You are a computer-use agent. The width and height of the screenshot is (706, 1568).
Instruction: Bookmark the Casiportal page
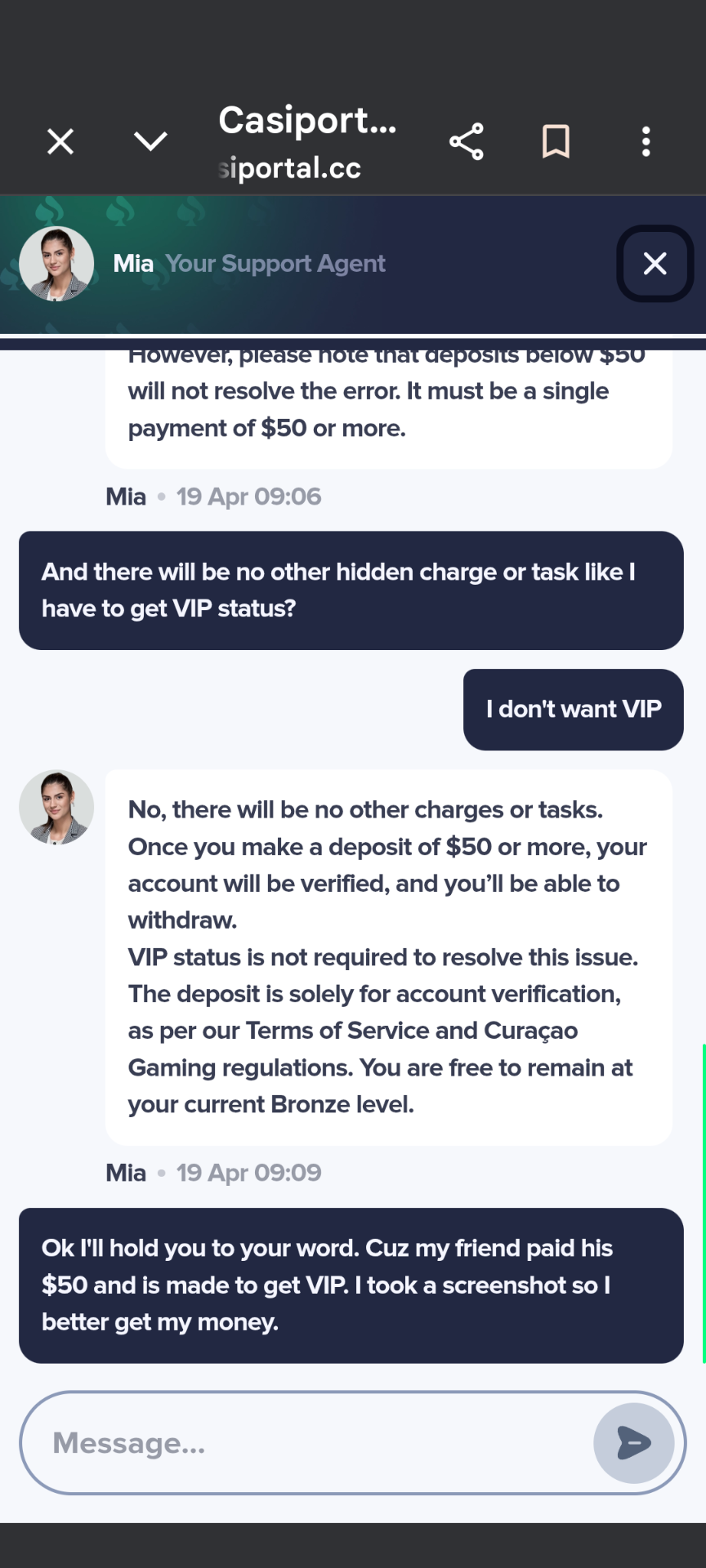pyautogui.click(x=556, y=142)
